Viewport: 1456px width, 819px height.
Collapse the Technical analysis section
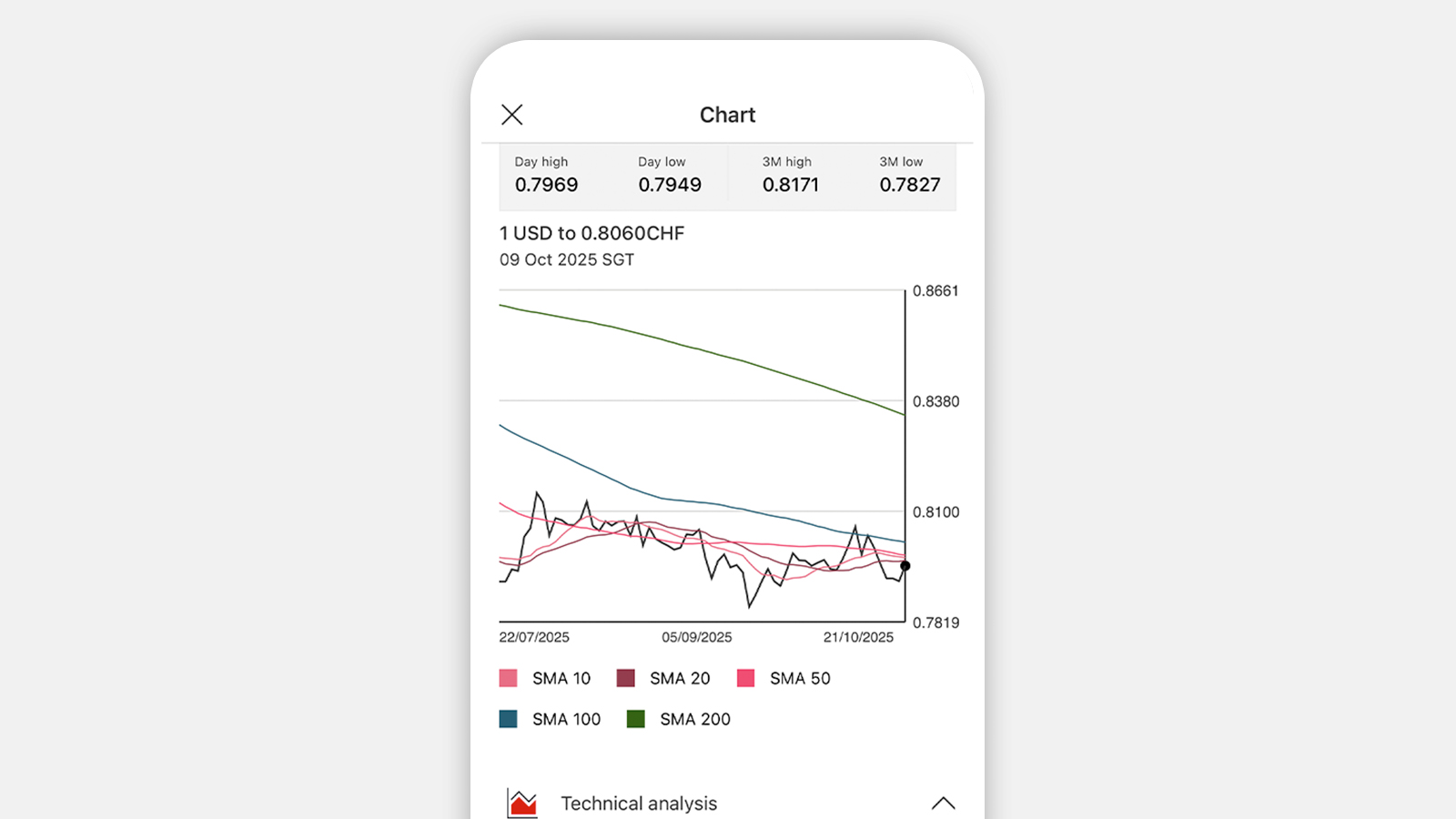click(x=943, y=803)
